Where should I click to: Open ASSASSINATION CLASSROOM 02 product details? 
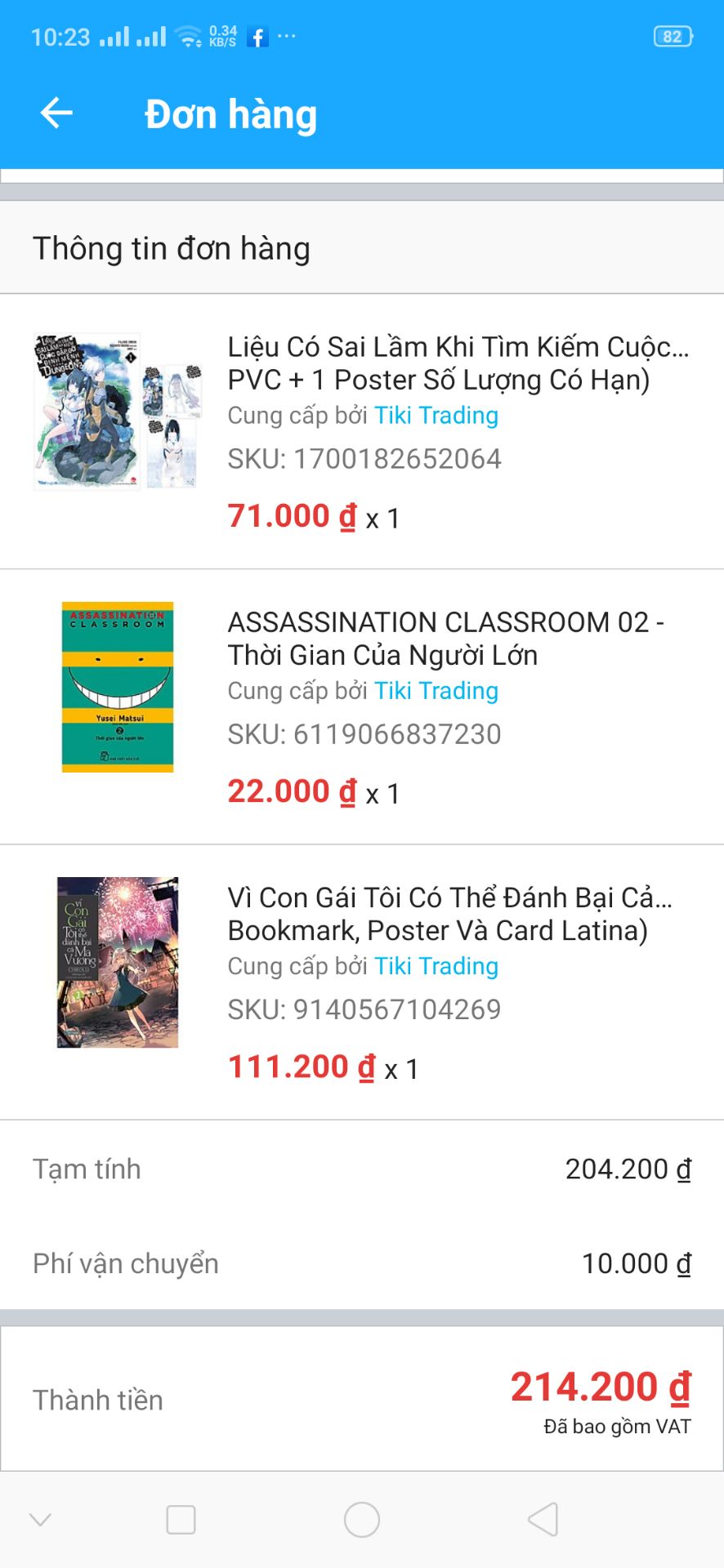pyautogui.click(x=445, y=638)
